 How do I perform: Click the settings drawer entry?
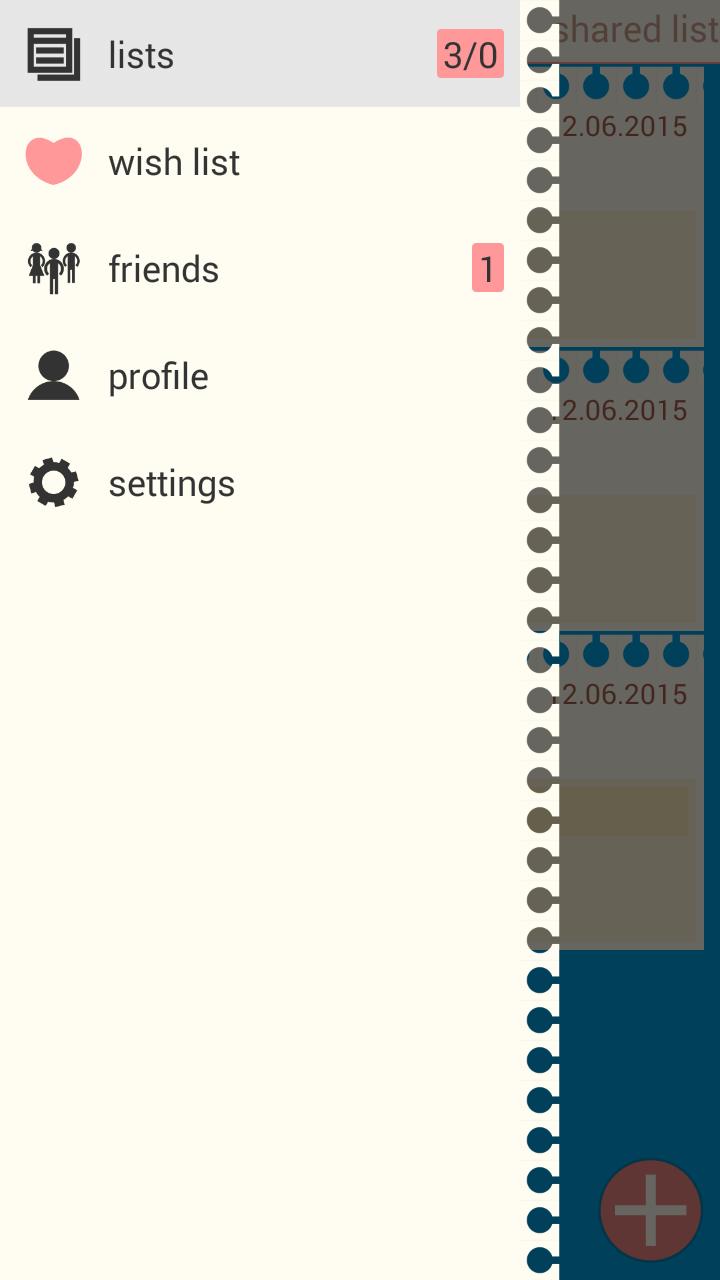(x=171, y=482)
